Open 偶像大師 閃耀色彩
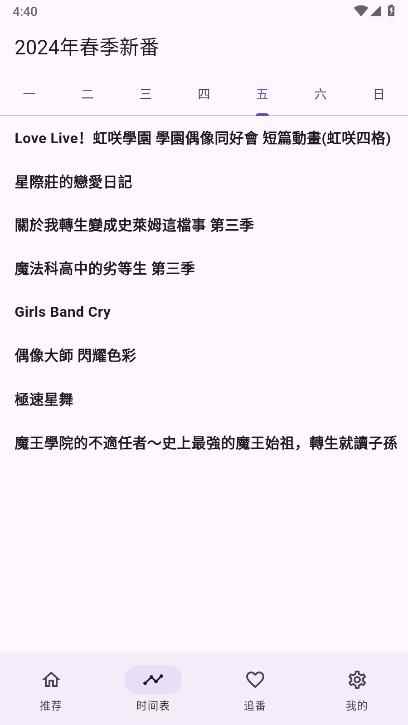408x725 pixels. 204,356
